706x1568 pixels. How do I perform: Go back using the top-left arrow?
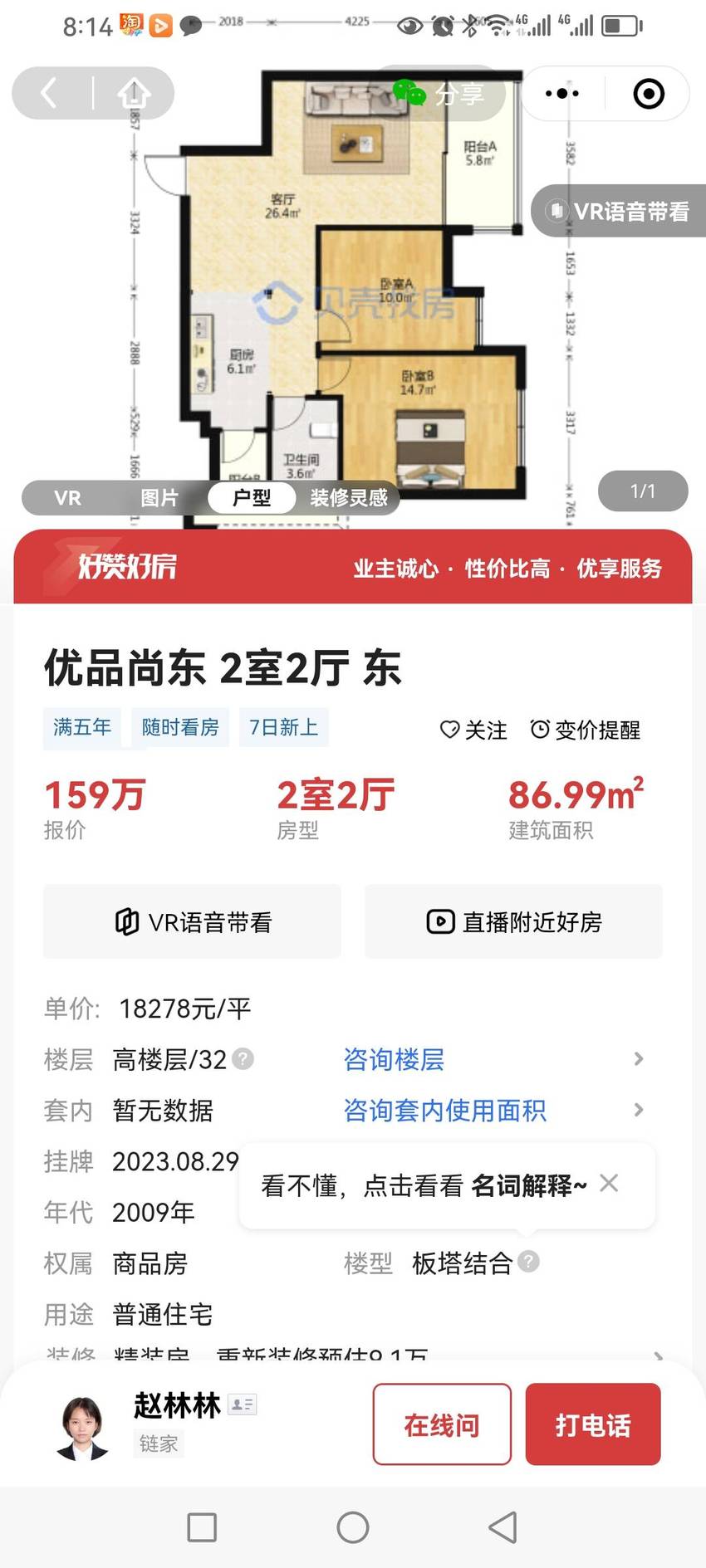pos(50,93)
